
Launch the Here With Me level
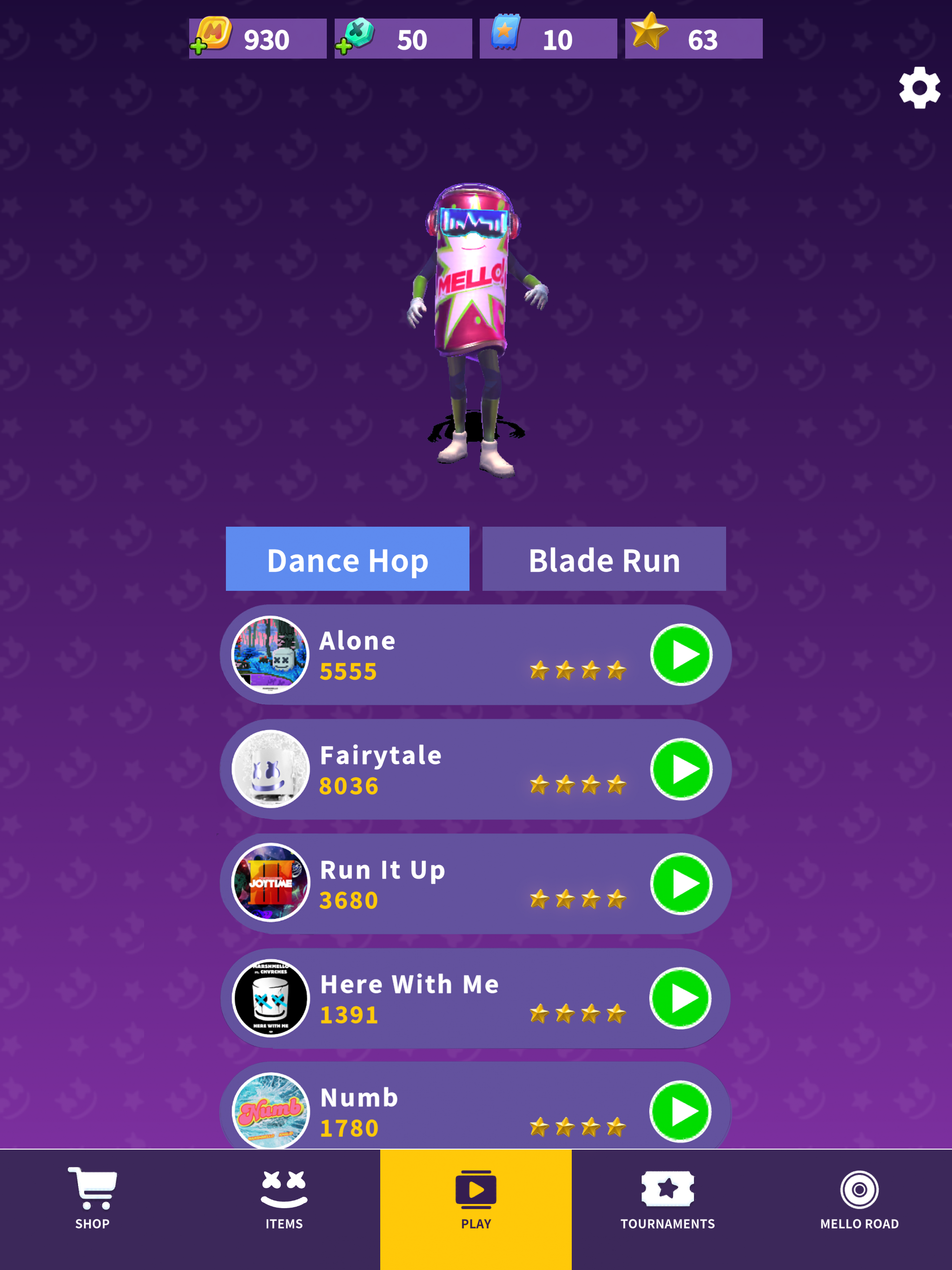[x=681, y=999]
